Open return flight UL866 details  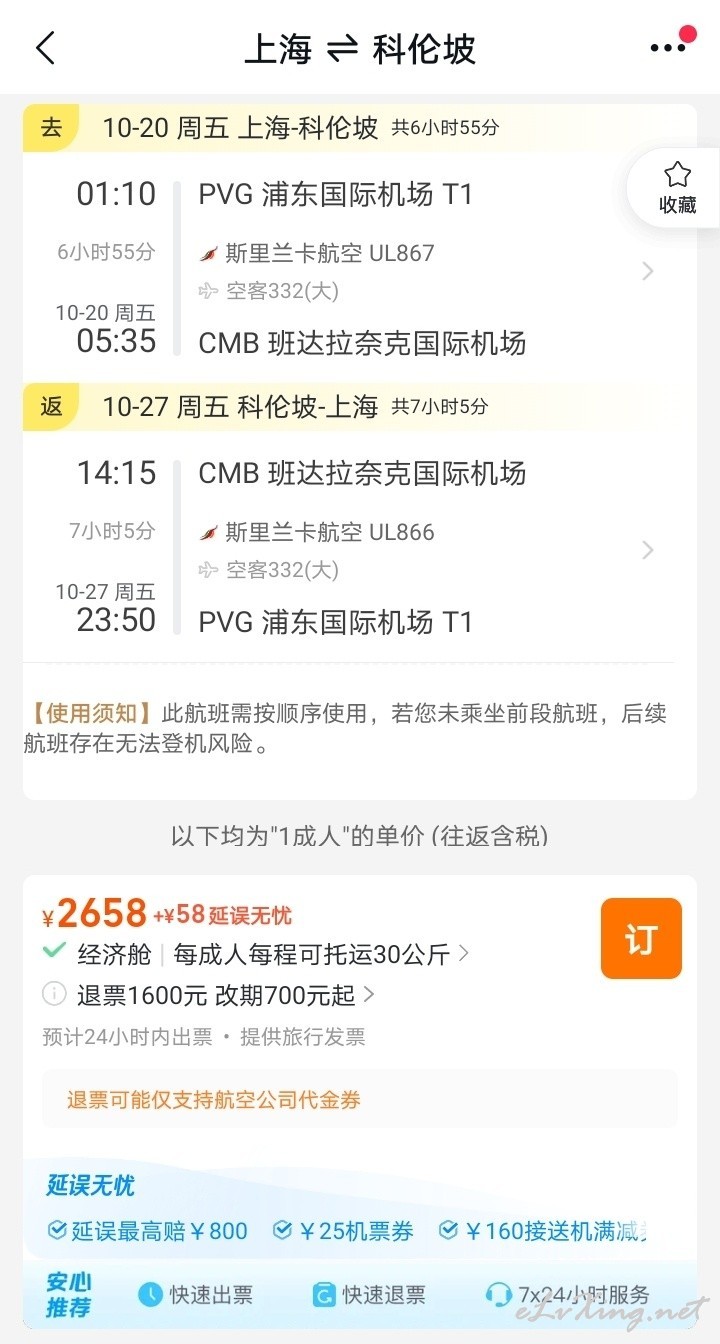click(359, 548)
